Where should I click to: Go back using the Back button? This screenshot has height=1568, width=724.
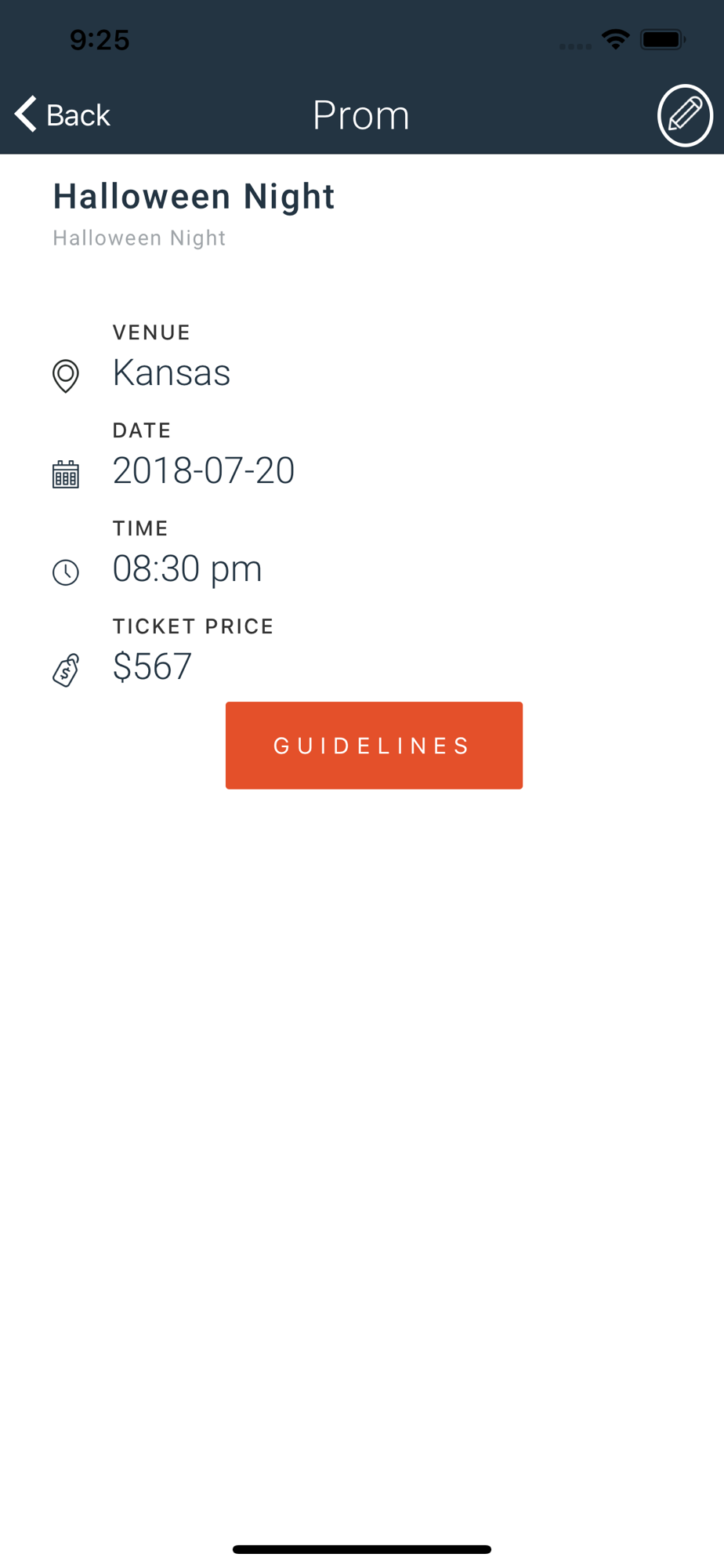[63, 114]
